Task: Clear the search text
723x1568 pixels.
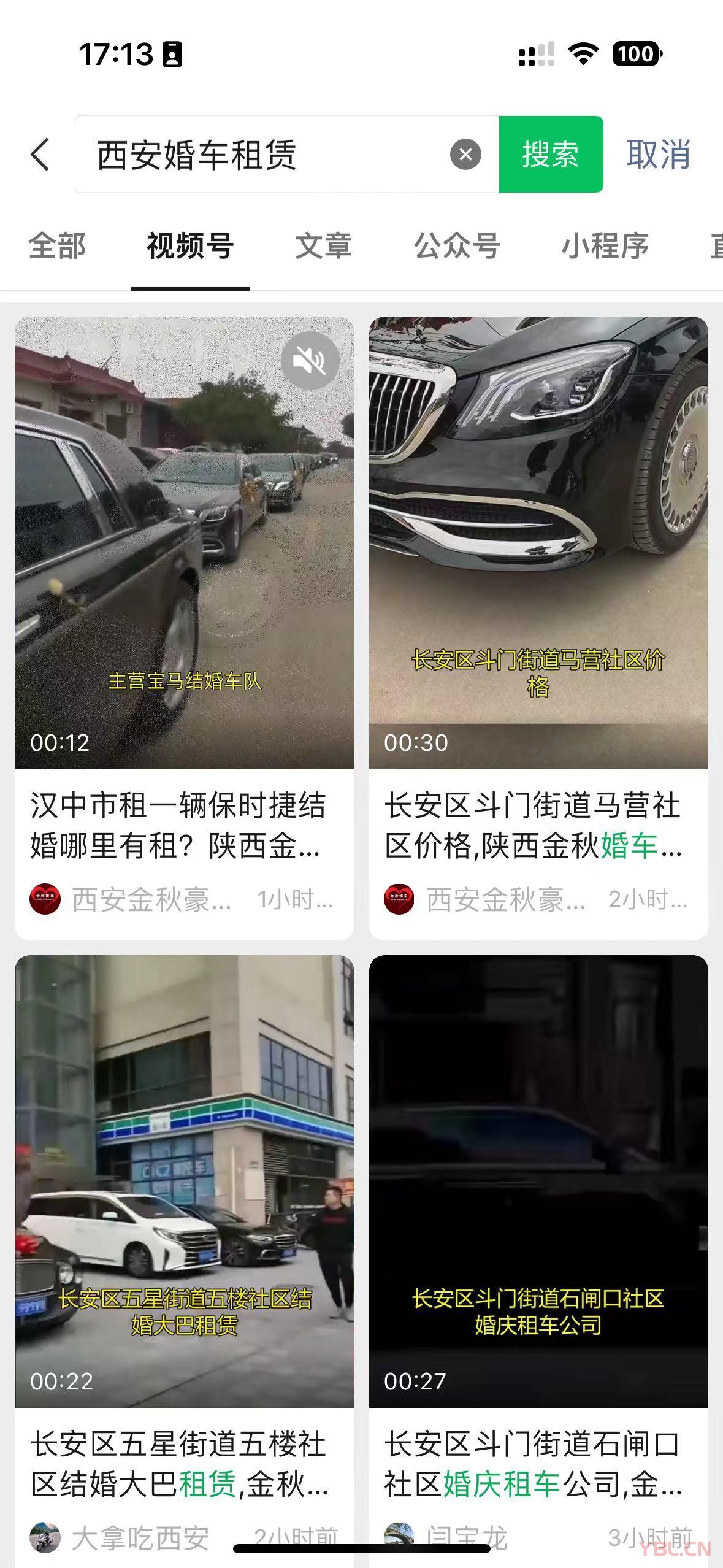Action: [465, 155]
